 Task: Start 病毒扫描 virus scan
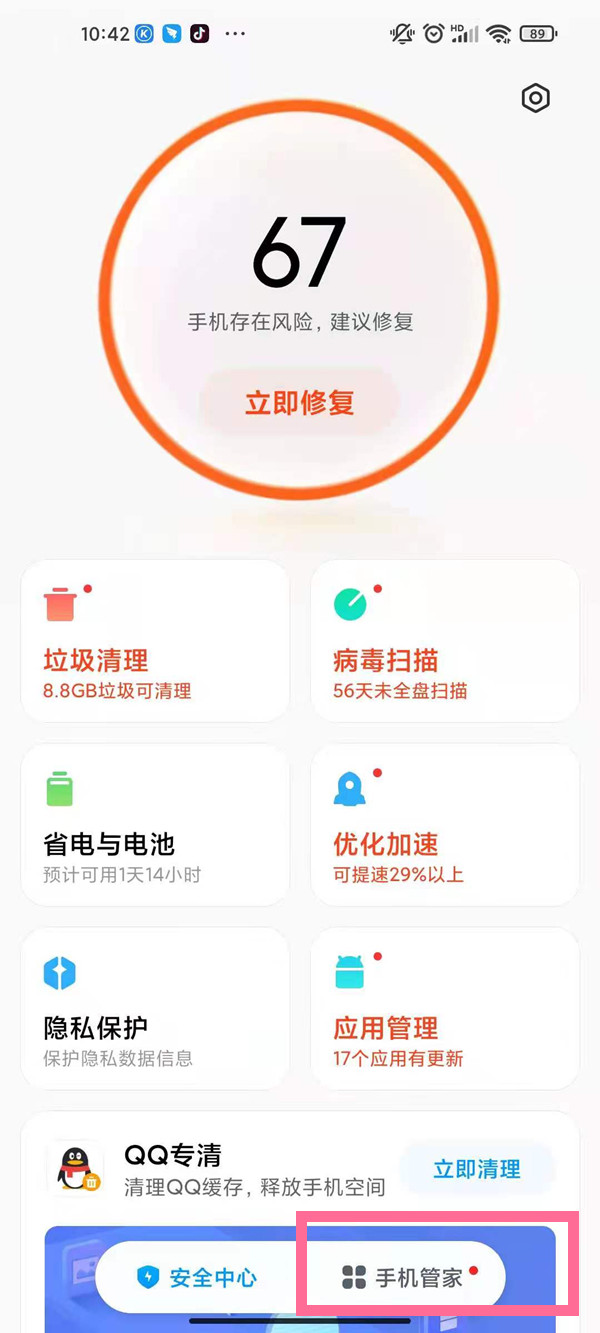(x=445, y=640)
